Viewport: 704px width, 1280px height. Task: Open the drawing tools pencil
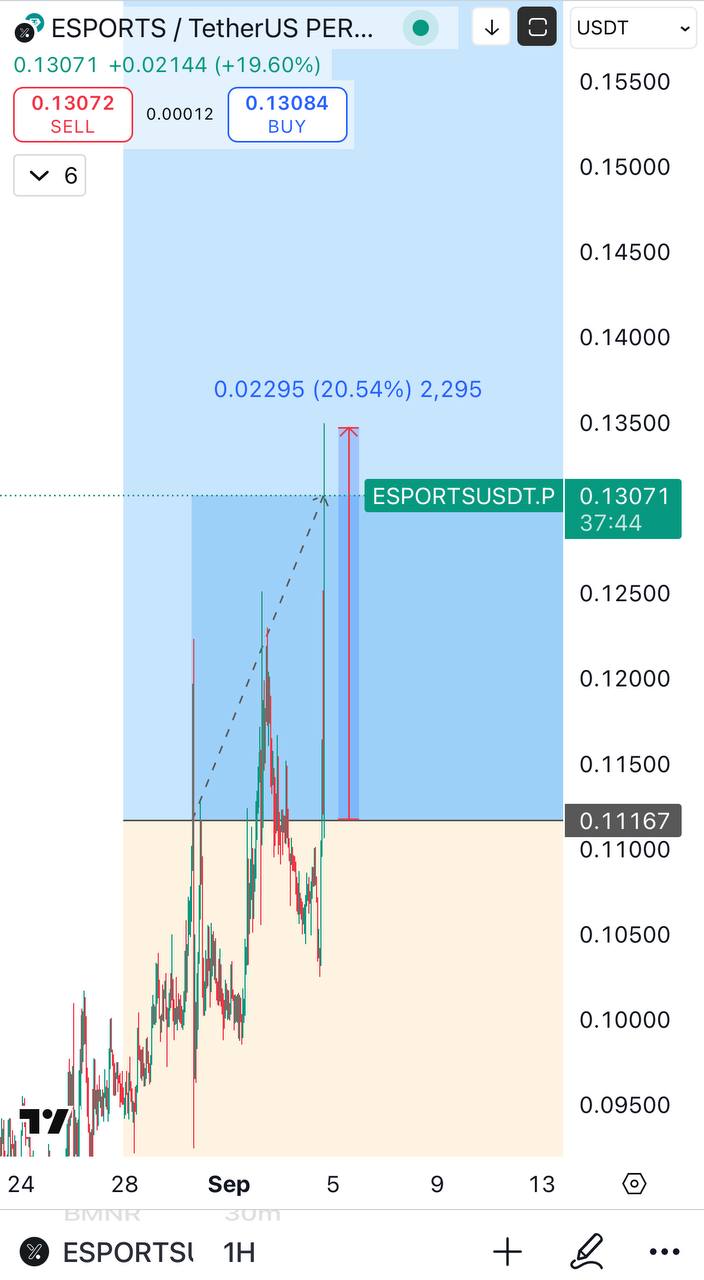tap(586, 1251)
